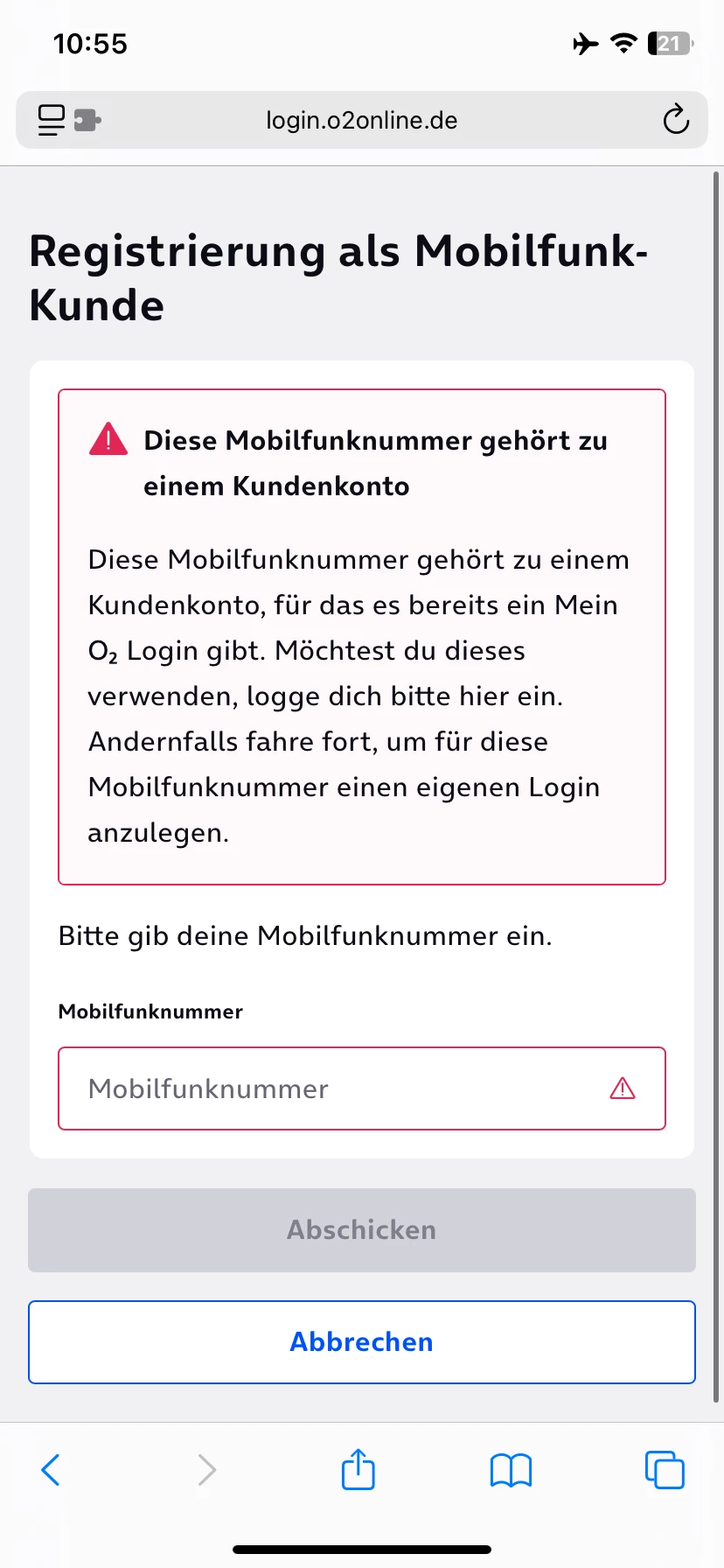Viewport: 724px width, 1568px height.
Task: Show all open tabs
Action: [665, 1470]
